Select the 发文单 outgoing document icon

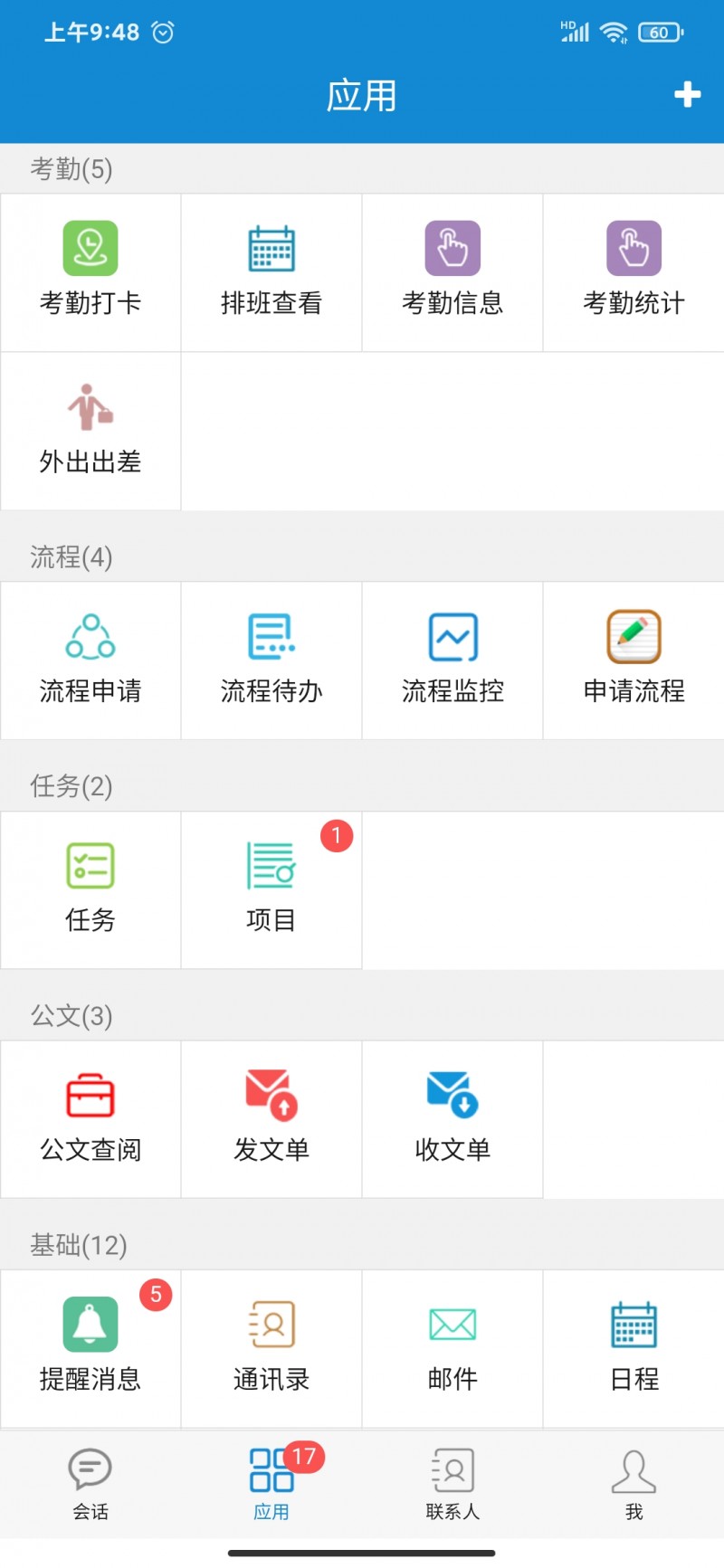click(x=271, y=1119)
